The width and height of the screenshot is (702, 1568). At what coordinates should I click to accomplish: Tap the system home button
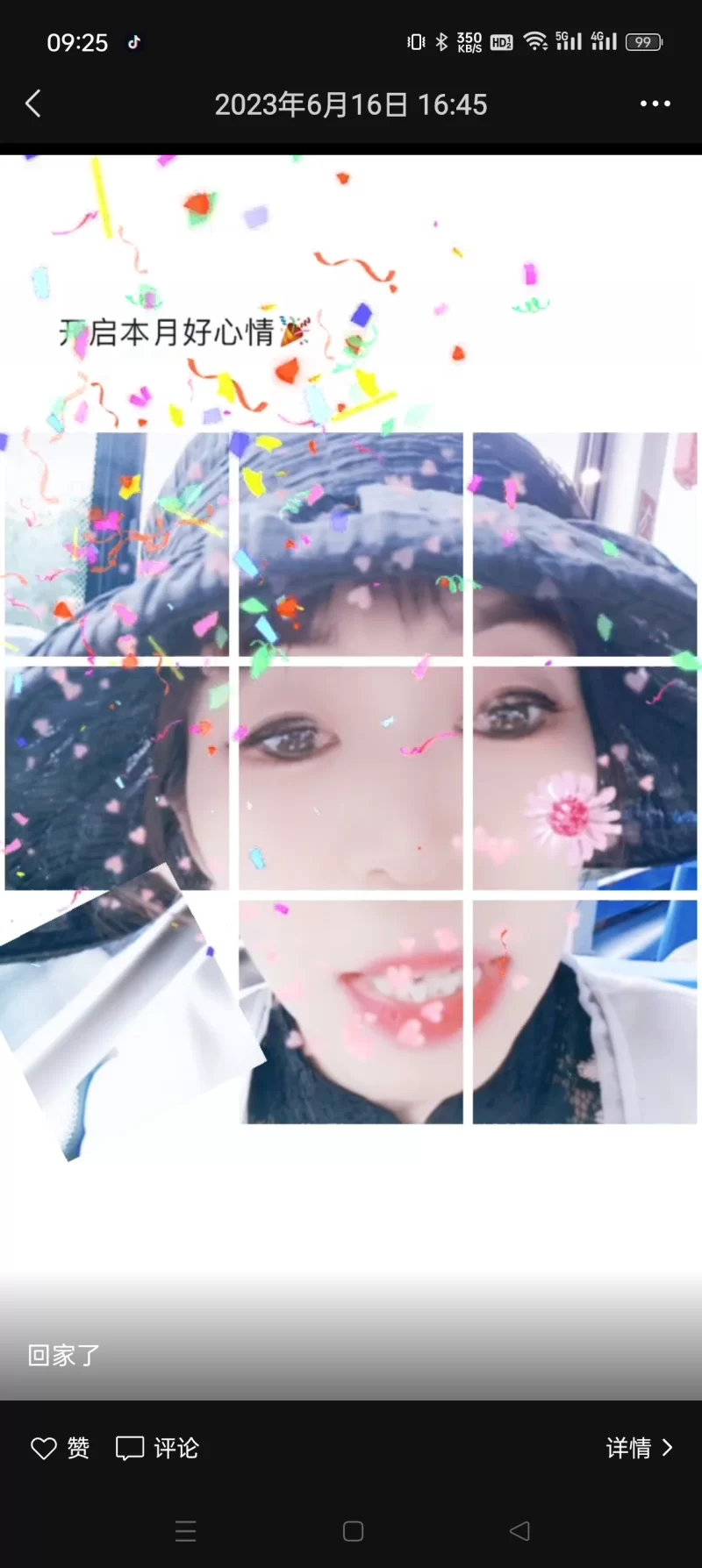(353, 1531)
